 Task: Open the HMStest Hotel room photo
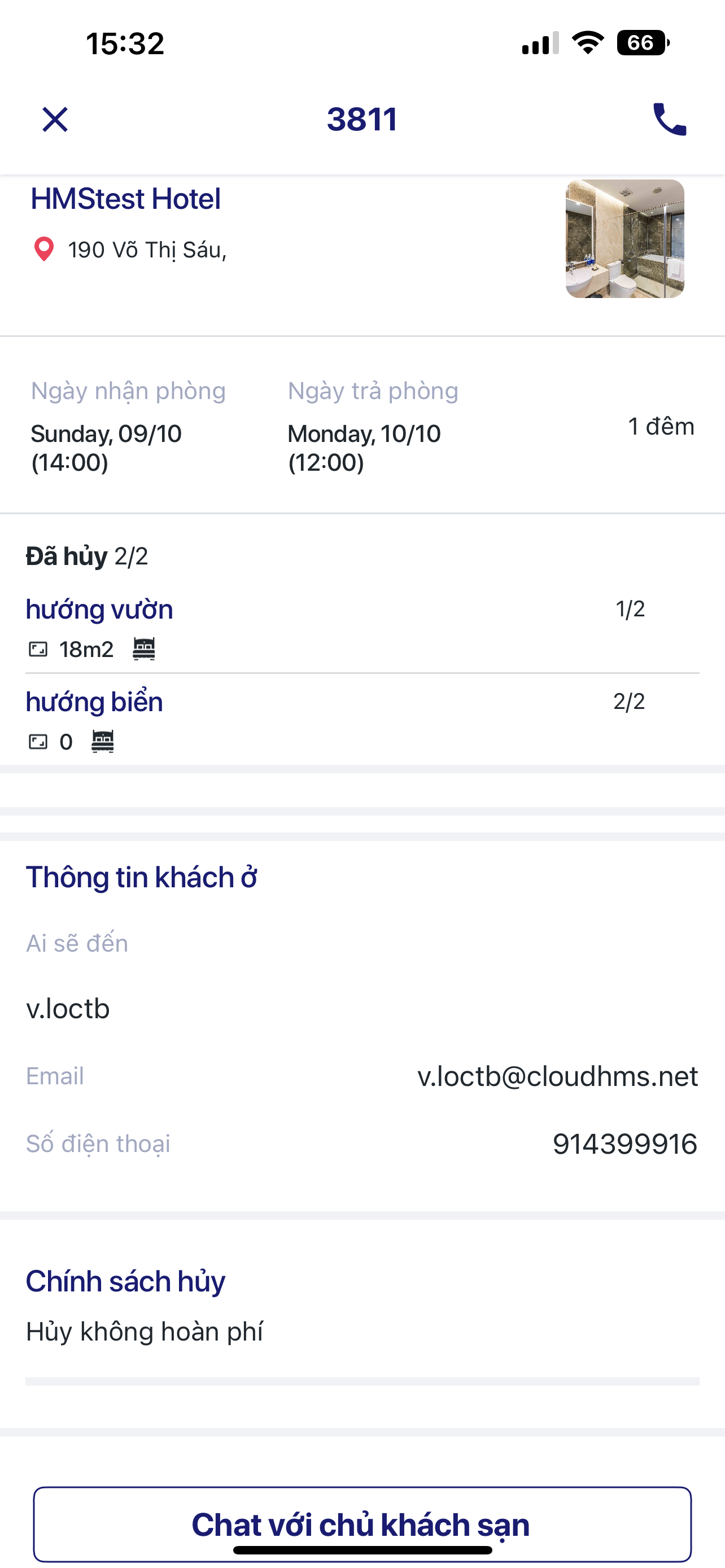point(624,239)
